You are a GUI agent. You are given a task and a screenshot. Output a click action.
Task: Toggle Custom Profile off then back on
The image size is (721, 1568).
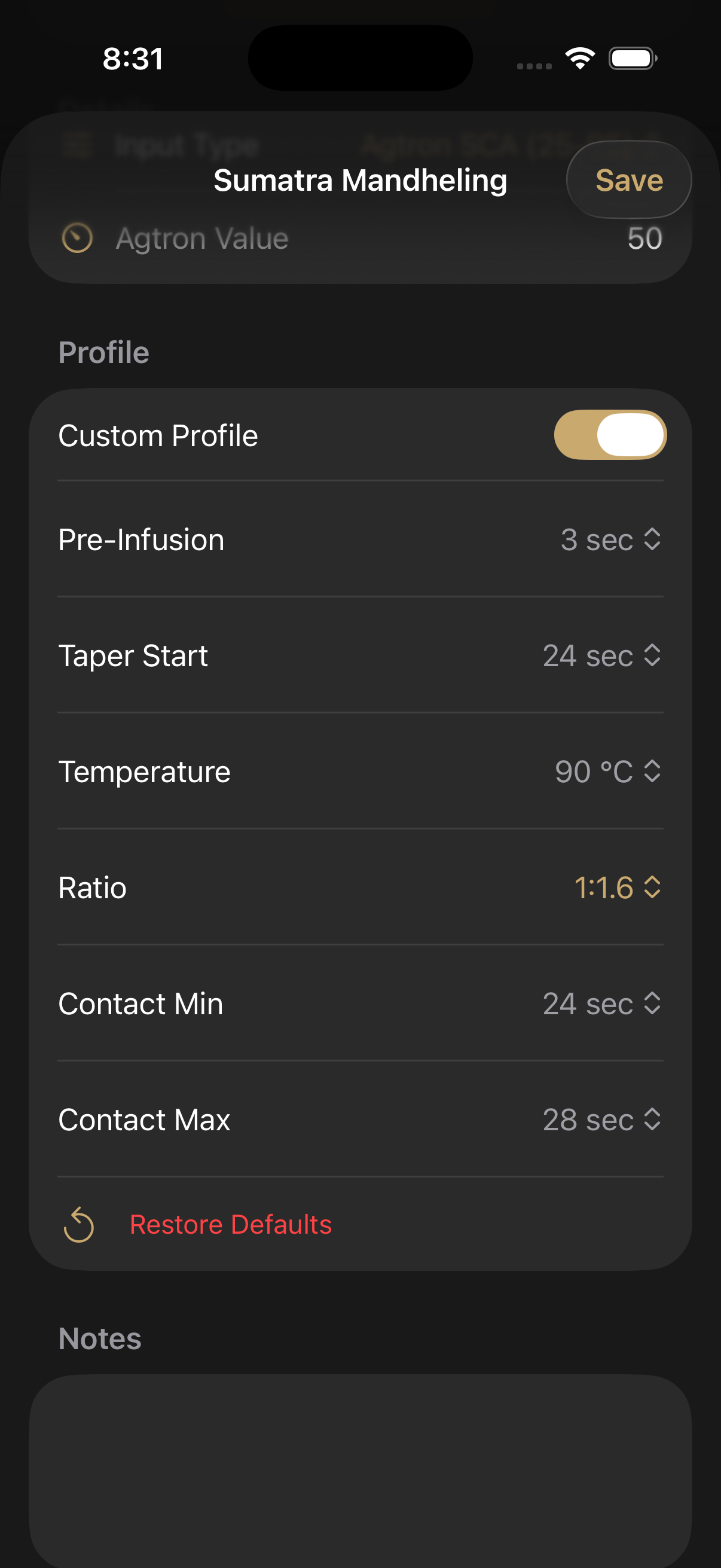pos(609,435)
